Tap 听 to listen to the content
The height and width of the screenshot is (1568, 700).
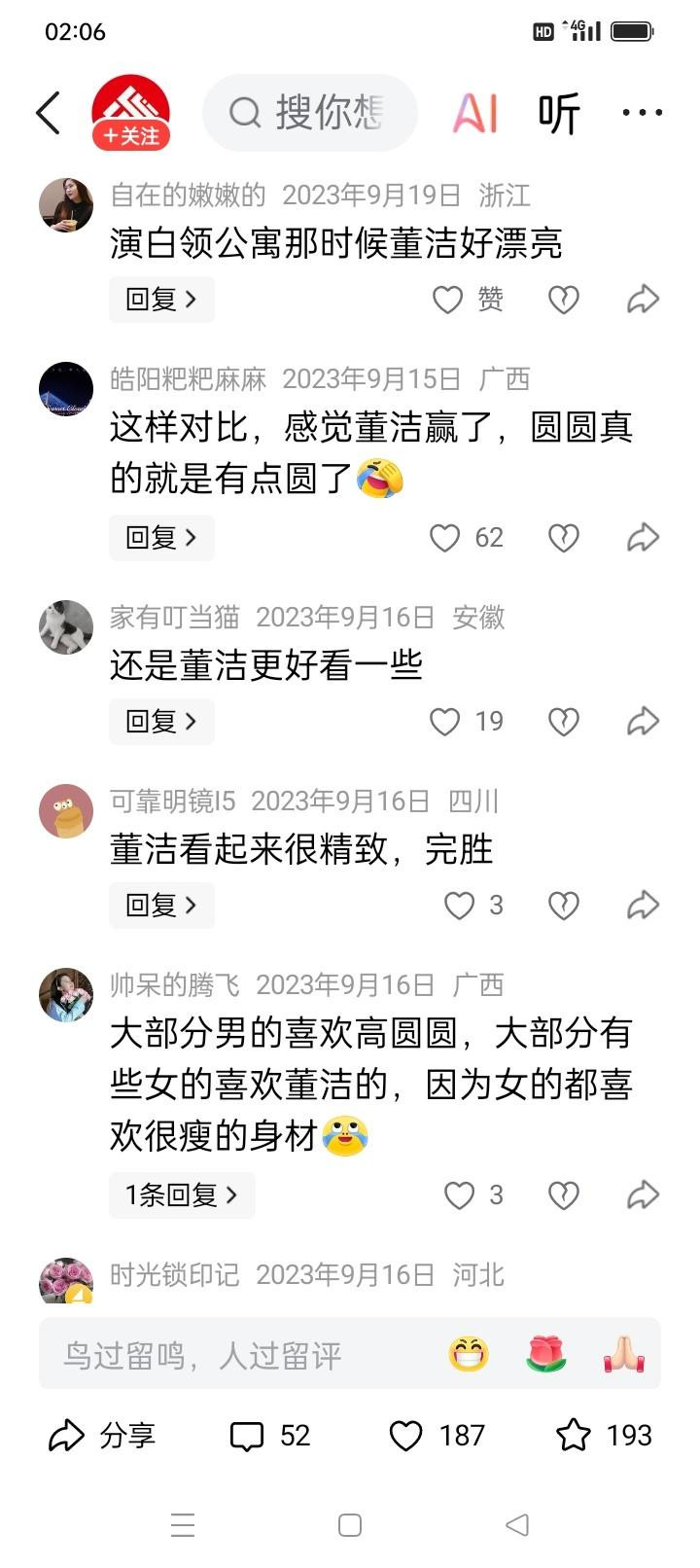pyautogui.click(x=559, y=114)
